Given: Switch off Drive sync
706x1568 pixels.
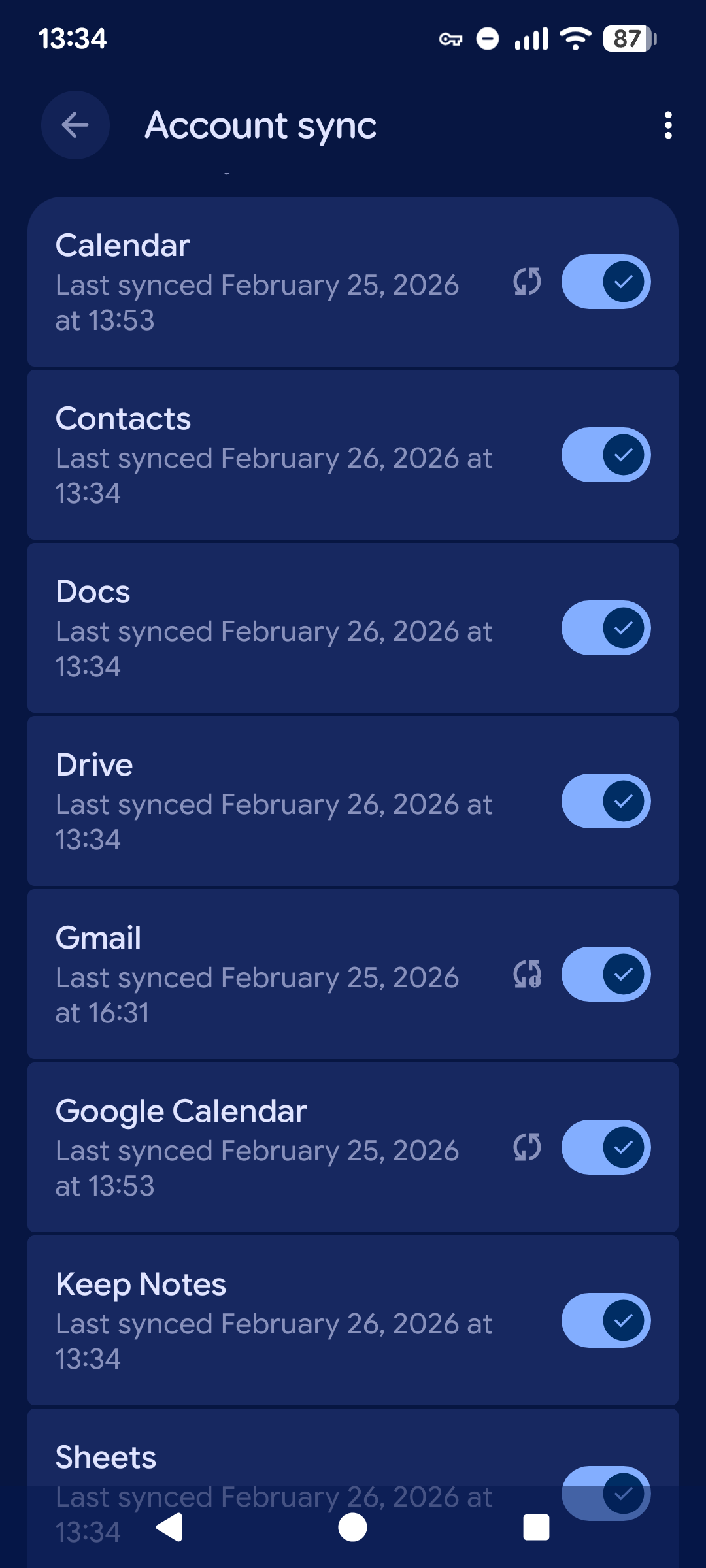Looking at the screenshot, I should (606, 801).
